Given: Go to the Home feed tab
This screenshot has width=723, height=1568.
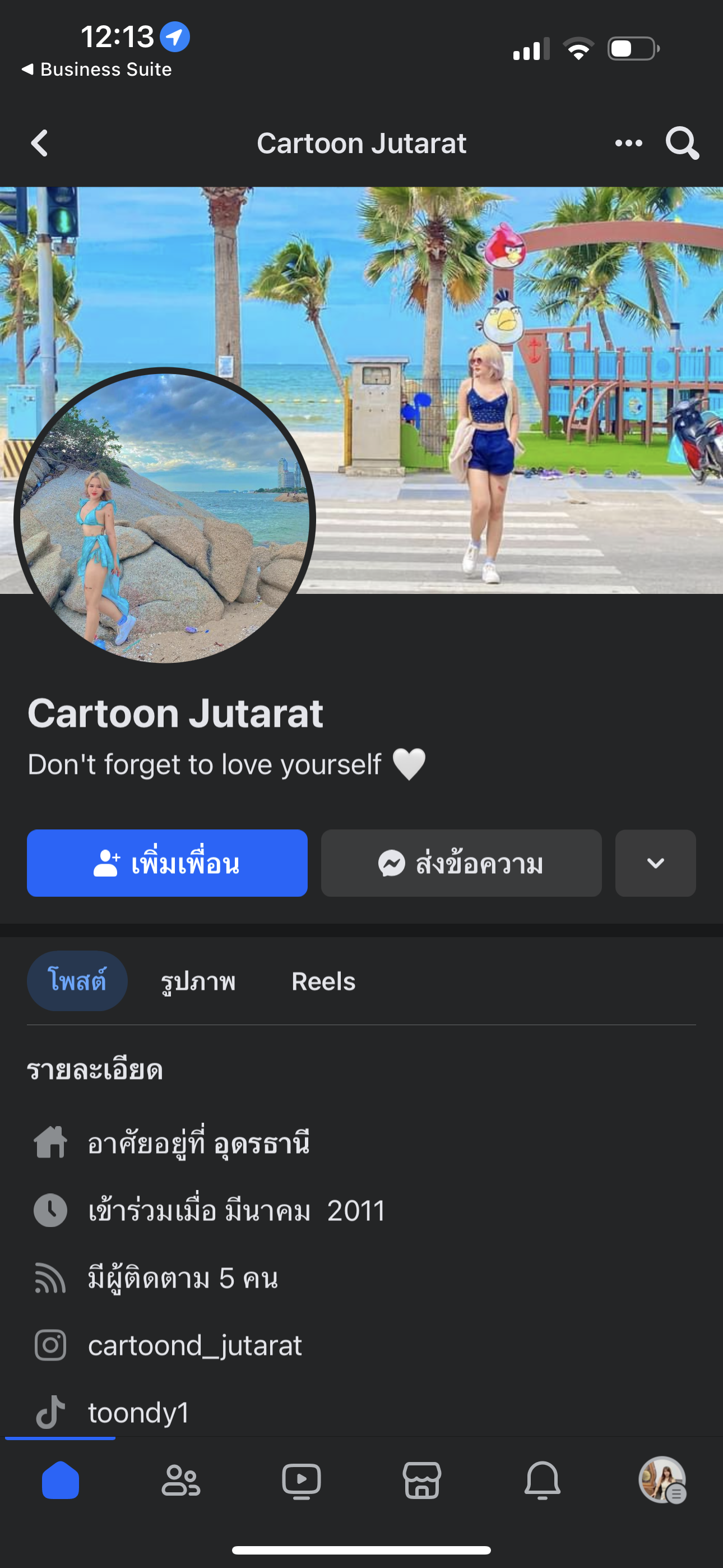Looking at the screenshot, I should [61, 1481].
